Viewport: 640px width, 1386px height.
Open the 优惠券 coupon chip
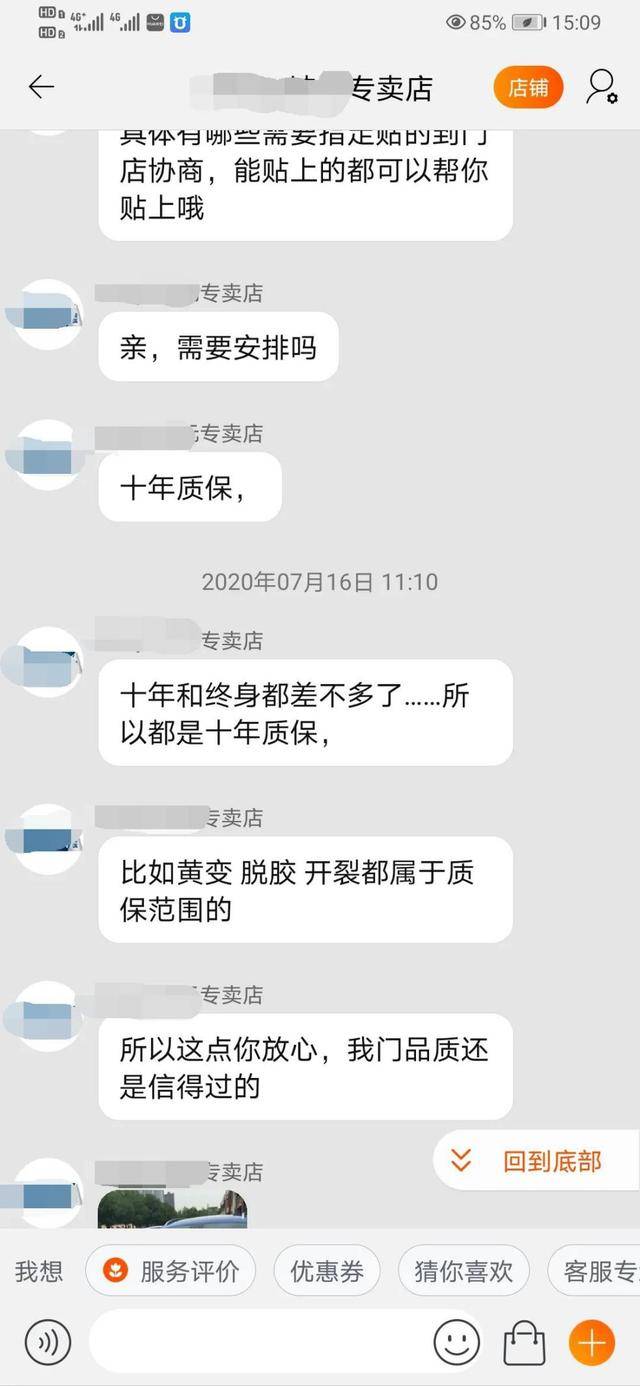click(x=327, y=1271)
